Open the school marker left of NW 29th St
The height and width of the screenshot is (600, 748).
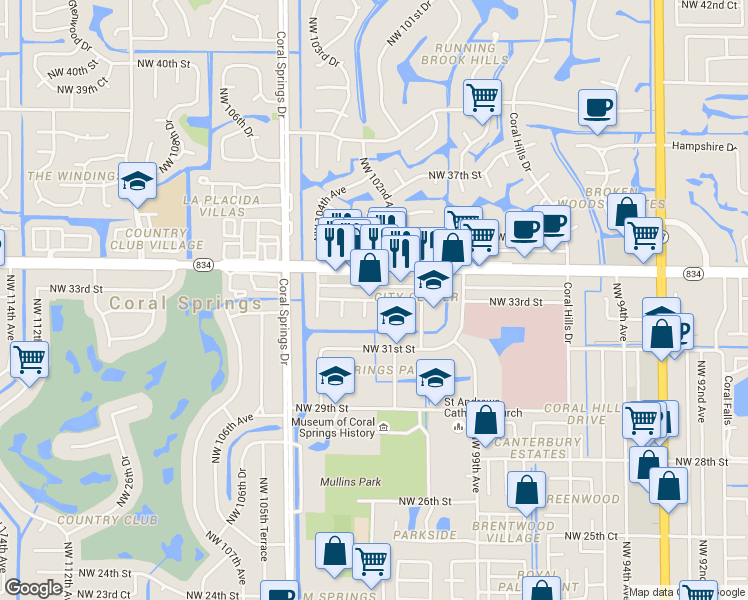[335, 378]
